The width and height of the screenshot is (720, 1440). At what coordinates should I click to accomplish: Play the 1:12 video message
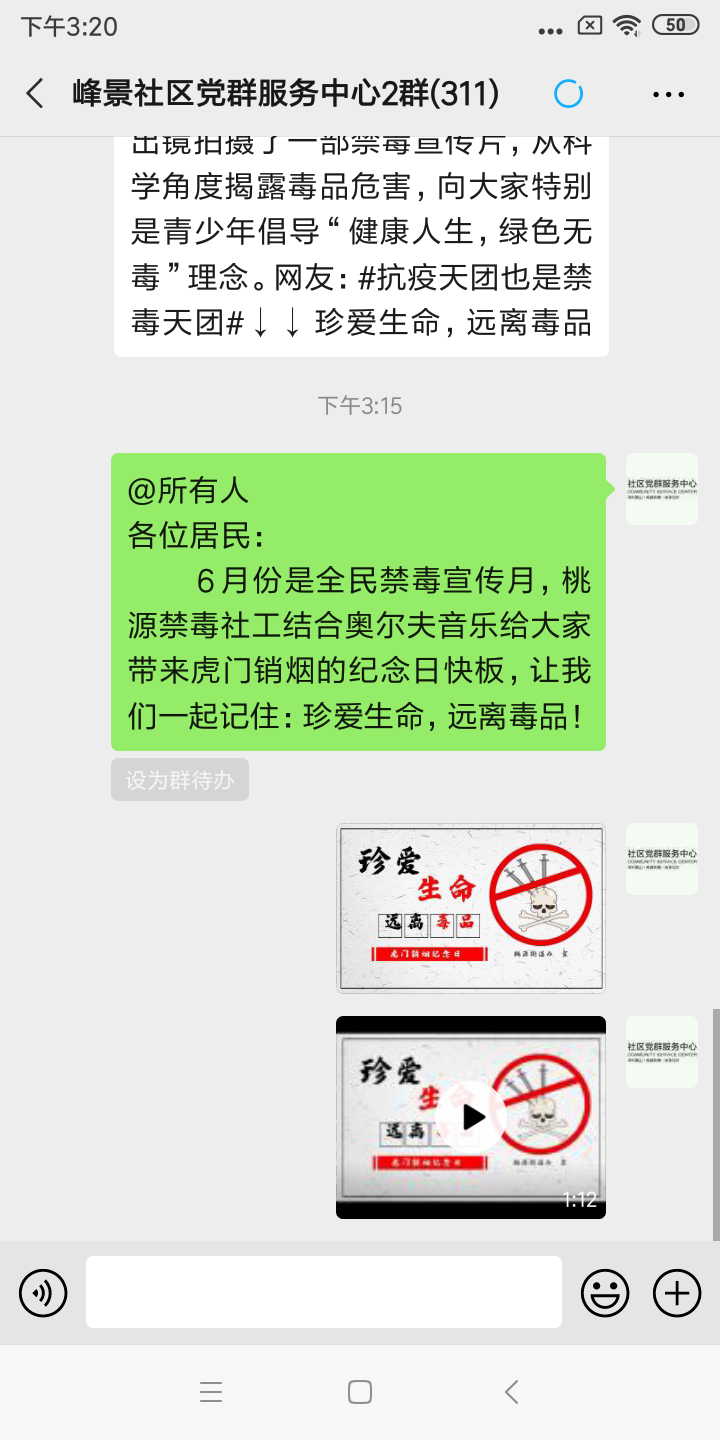click(471, 1117)
